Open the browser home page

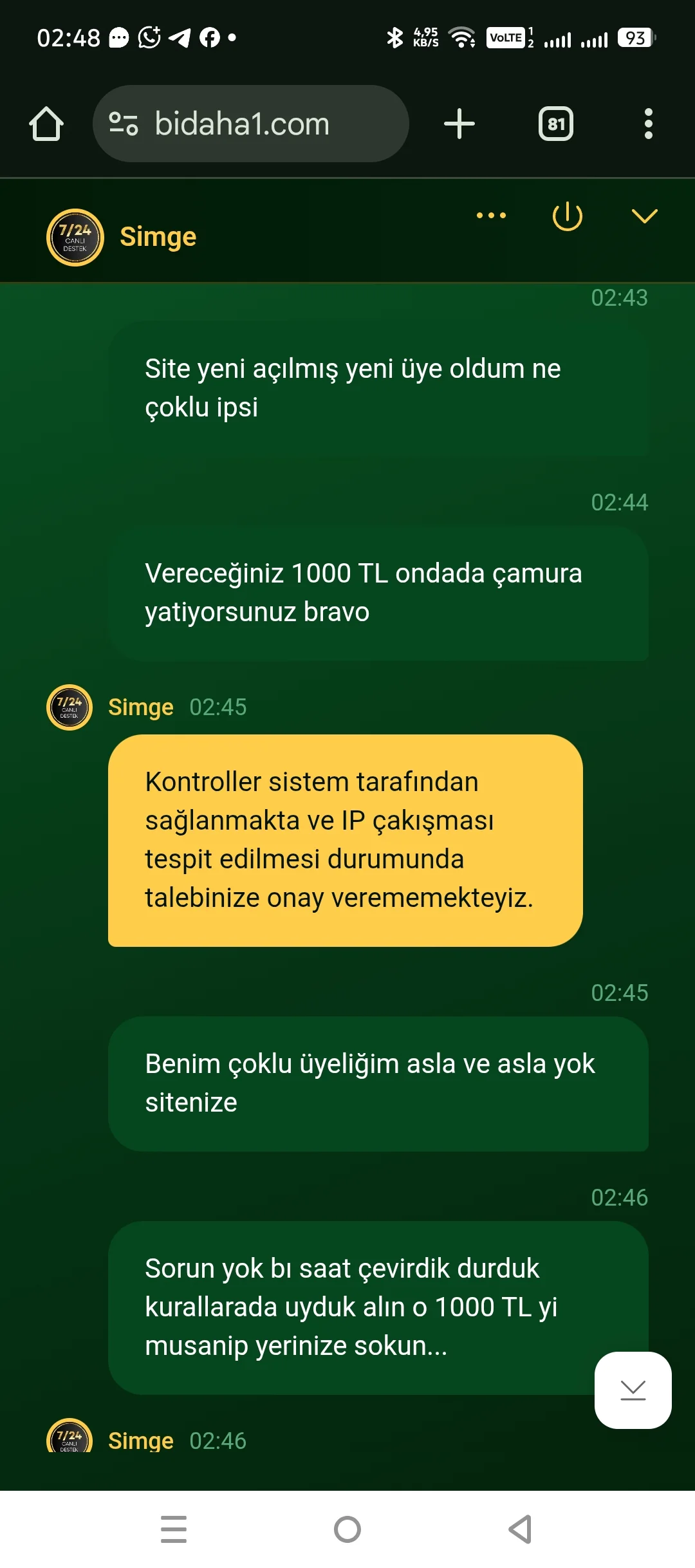[46, 124]
